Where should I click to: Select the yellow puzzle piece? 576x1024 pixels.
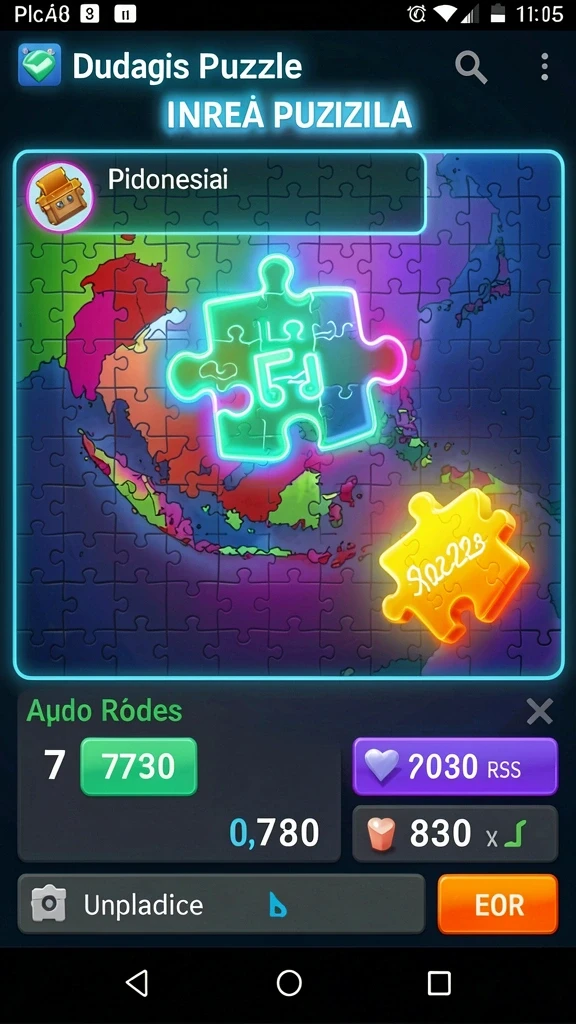coord(453,563)
